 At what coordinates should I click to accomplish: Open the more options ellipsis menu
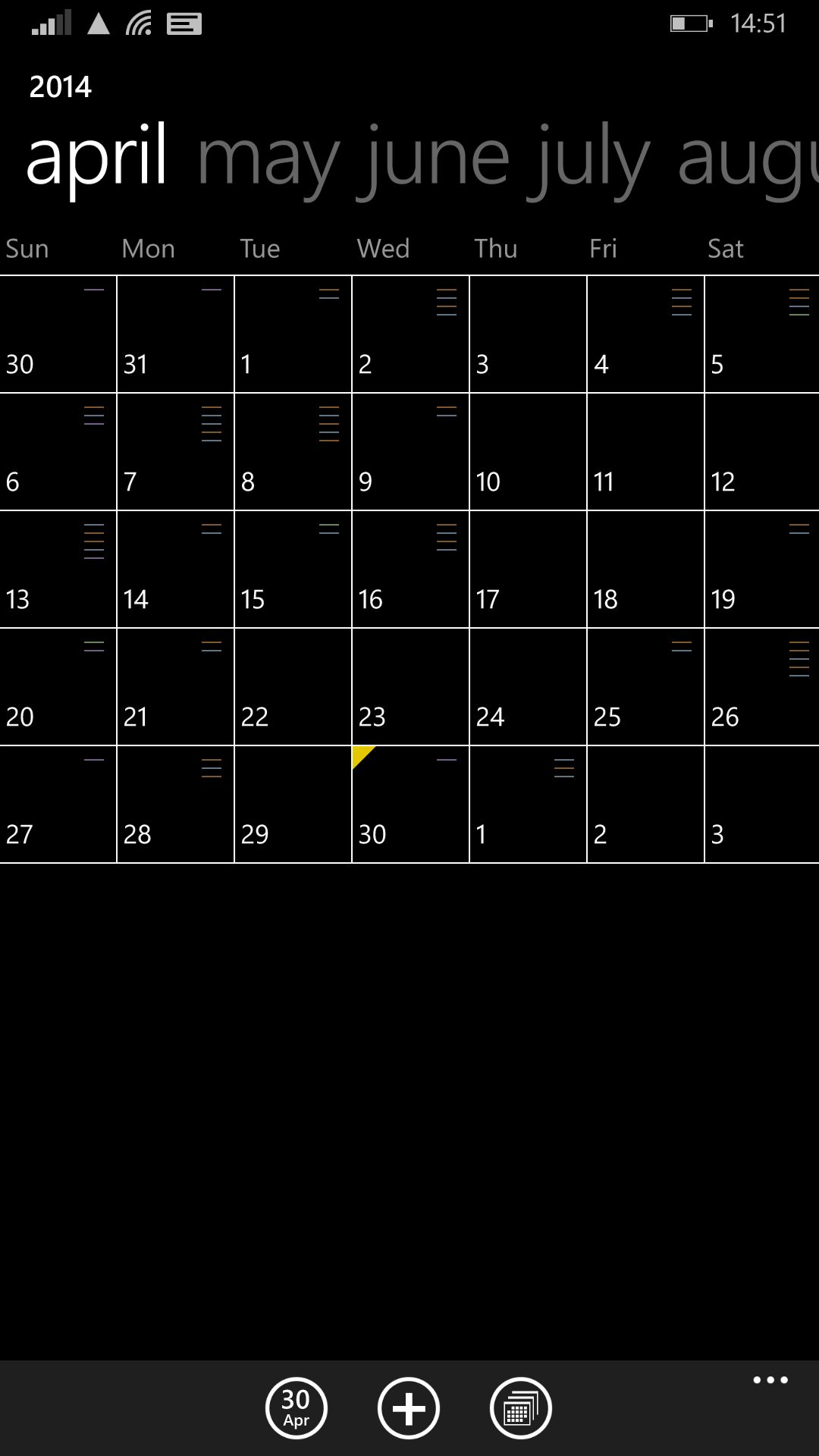[770, 1380]
